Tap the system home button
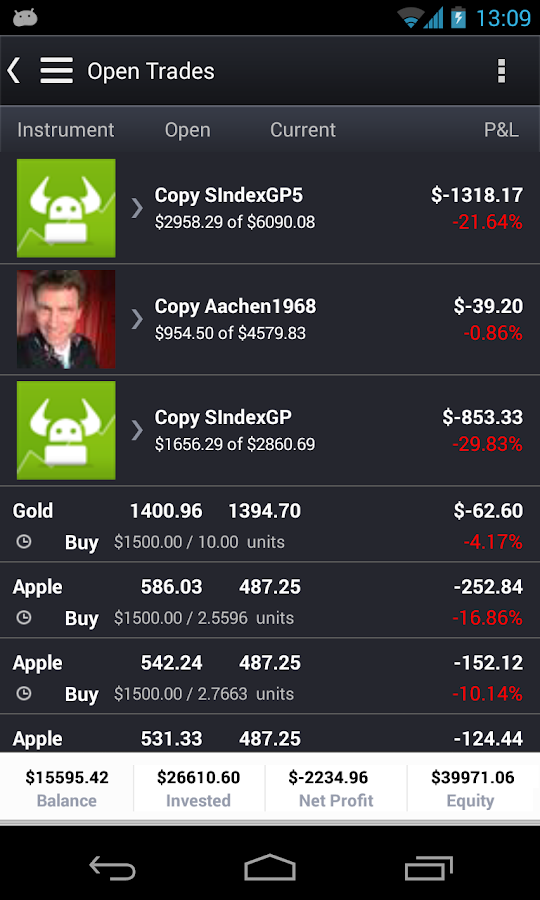Image resolution: width=540 pixels, height=900 pixels. (270, 867)
